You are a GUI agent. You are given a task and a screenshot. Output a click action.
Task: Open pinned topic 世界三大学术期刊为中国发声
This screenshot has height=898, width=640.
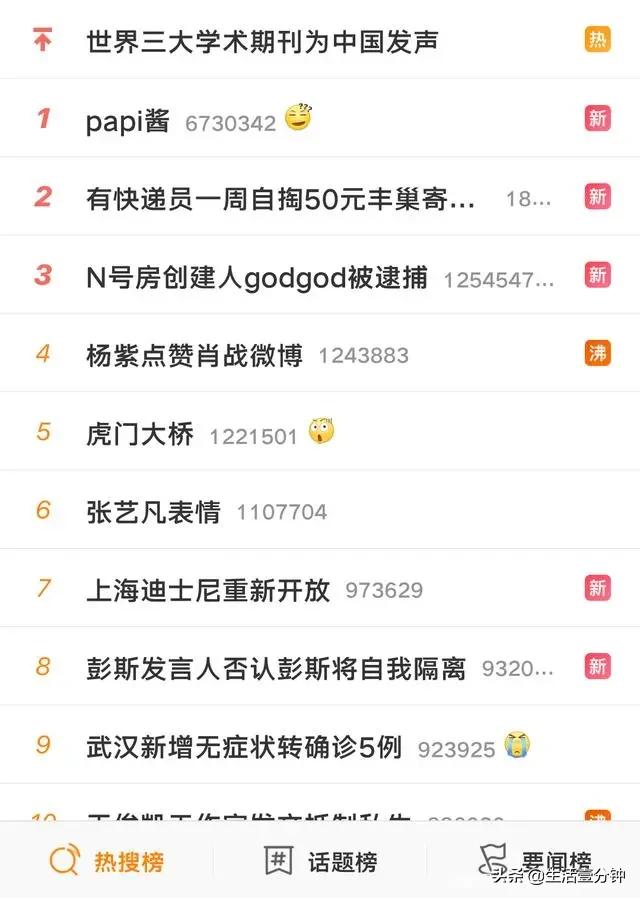click(x=262, y=41)
